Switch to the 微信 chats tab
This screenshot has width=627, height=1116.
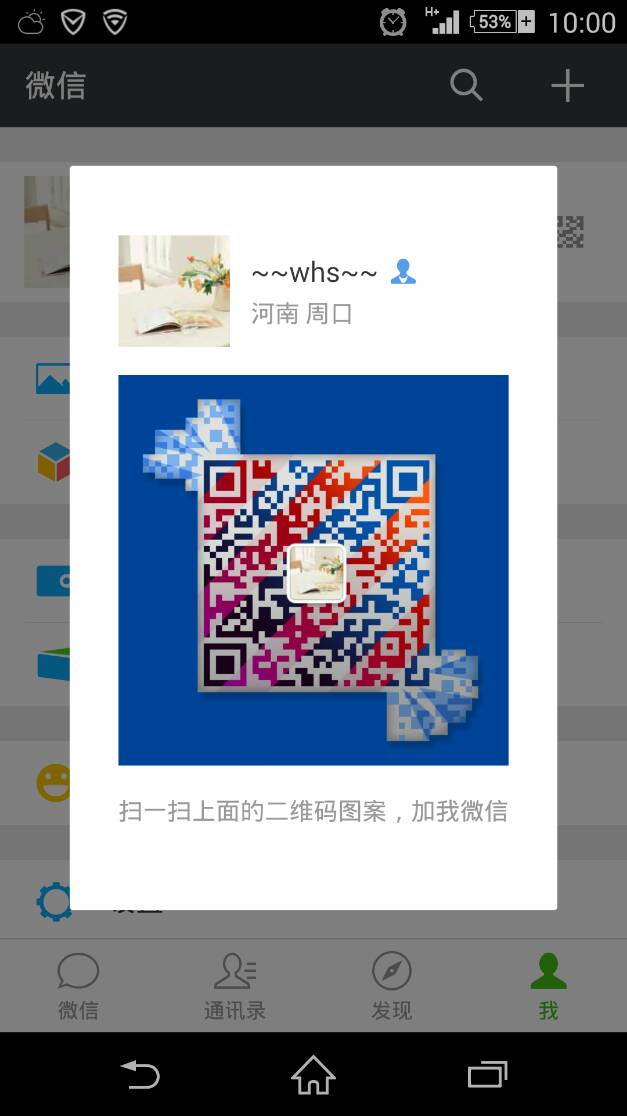pyautogui.click(x=78, y=985)
